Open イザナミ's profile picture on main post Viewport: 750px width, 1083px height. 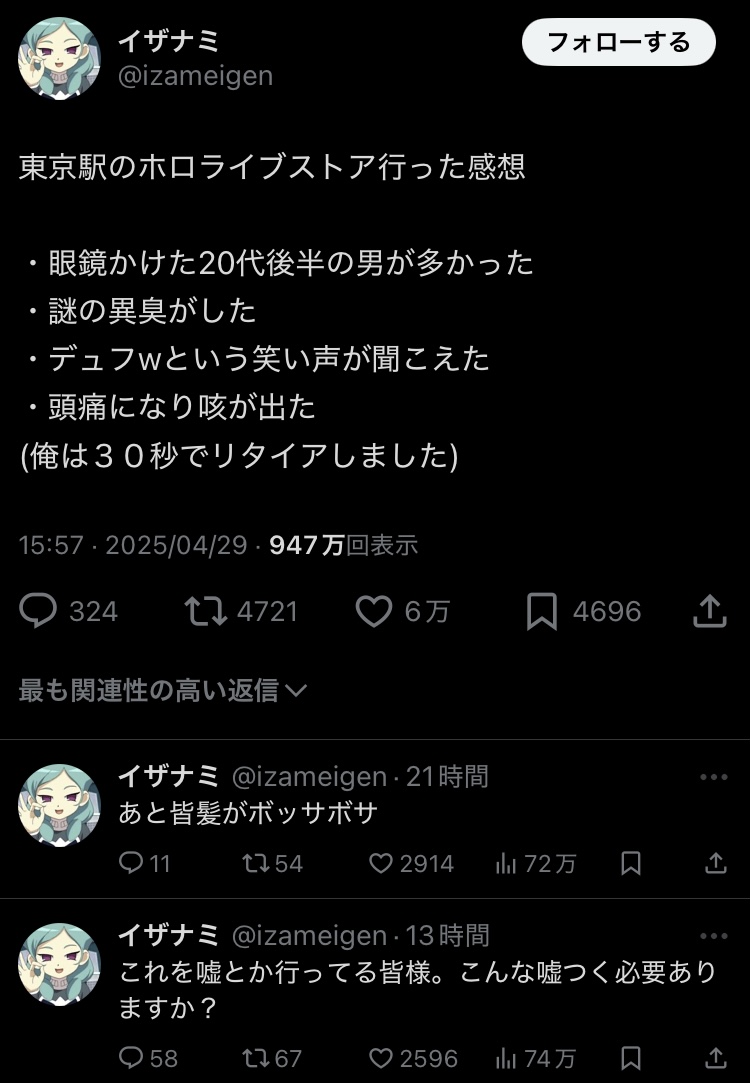click(x=60, y=59)
